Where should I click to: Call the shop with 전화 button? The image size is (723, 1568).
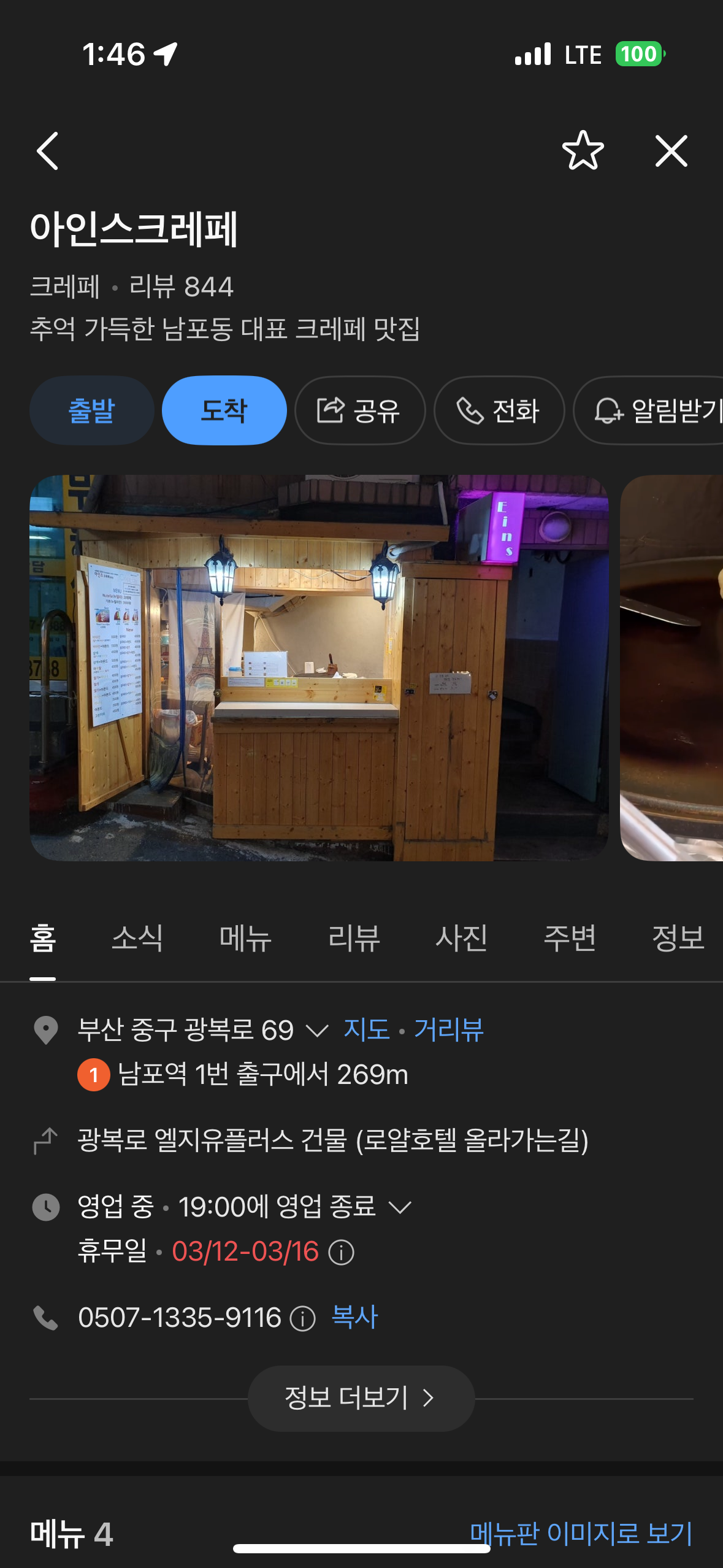[499, 410]
